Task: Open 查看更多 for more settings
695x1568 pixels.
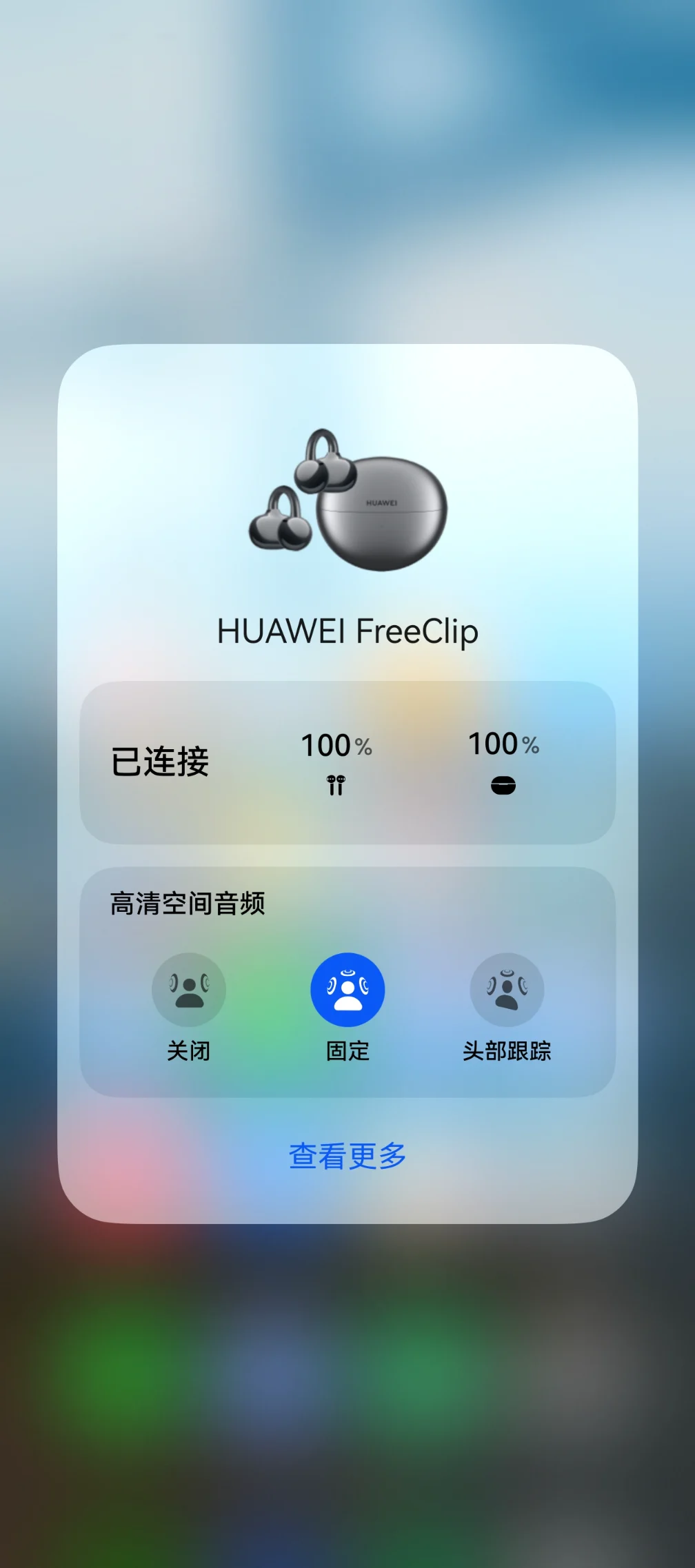Action: [347, 1156]
